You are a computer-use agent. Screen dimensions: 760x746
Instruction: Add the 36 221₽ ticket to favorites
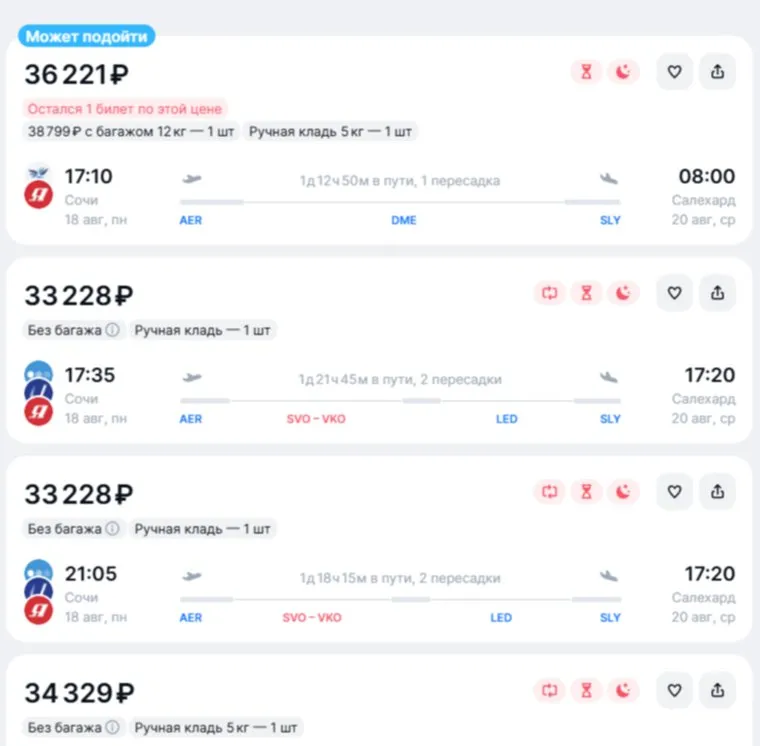tap(674, 72)
